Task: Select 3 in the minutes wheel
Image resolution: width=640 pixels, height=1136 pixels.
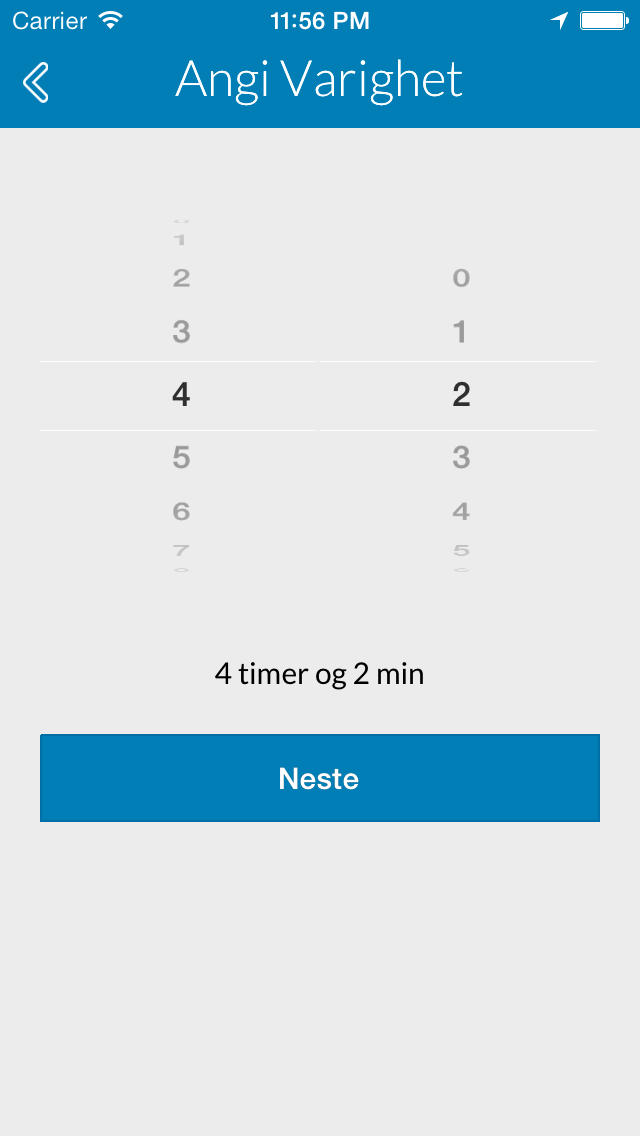Action: point(461,457)
